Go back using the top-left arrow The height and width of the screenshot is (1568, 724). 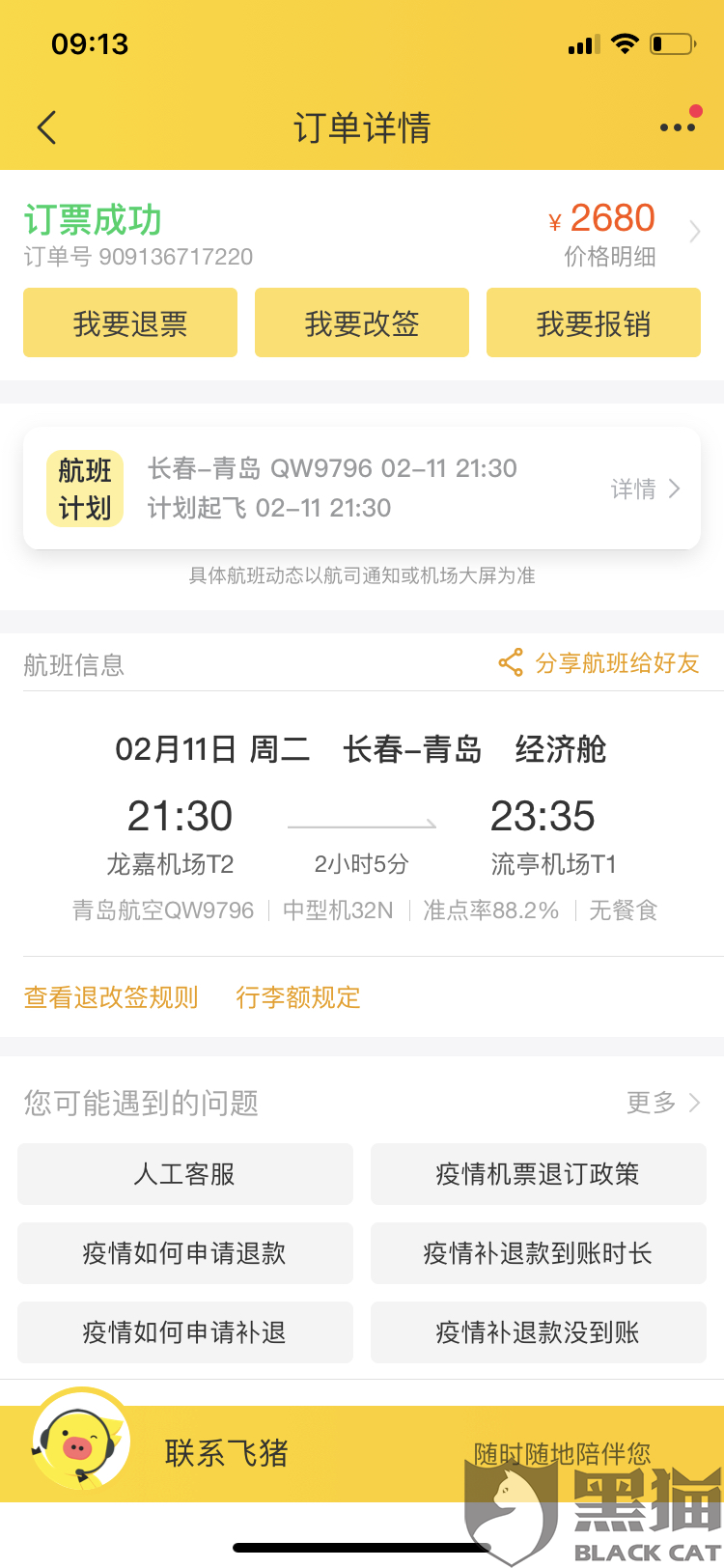(x=46, y=127)
